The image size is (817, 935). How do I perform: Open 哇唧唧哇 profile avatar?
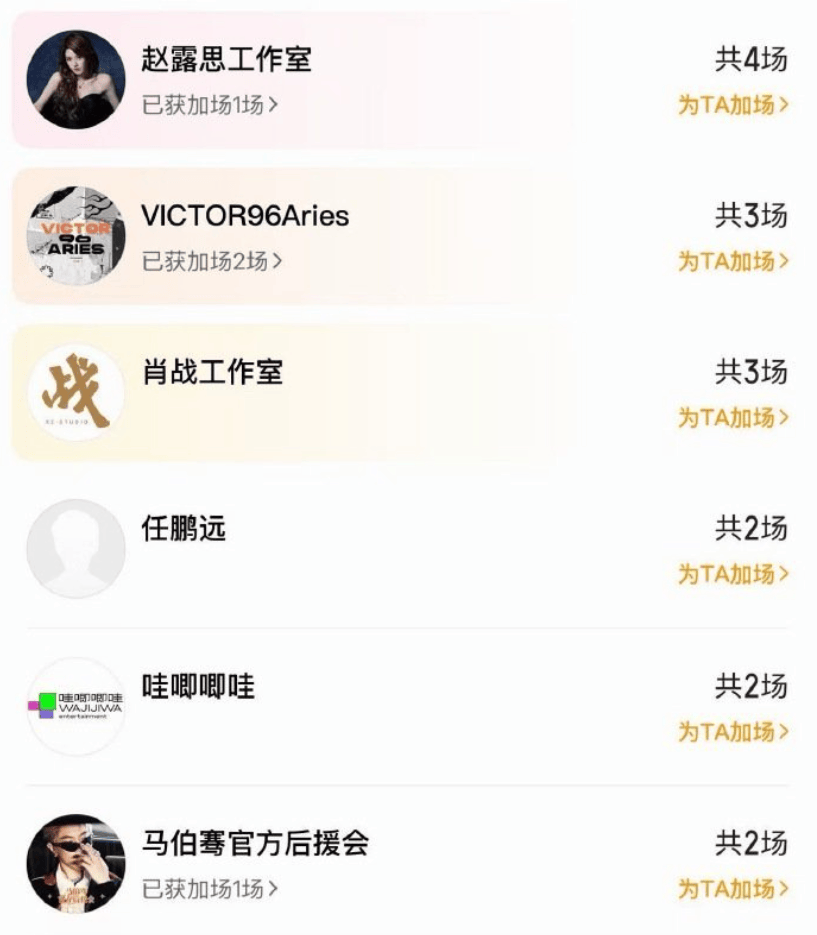(x=76, y=706)
